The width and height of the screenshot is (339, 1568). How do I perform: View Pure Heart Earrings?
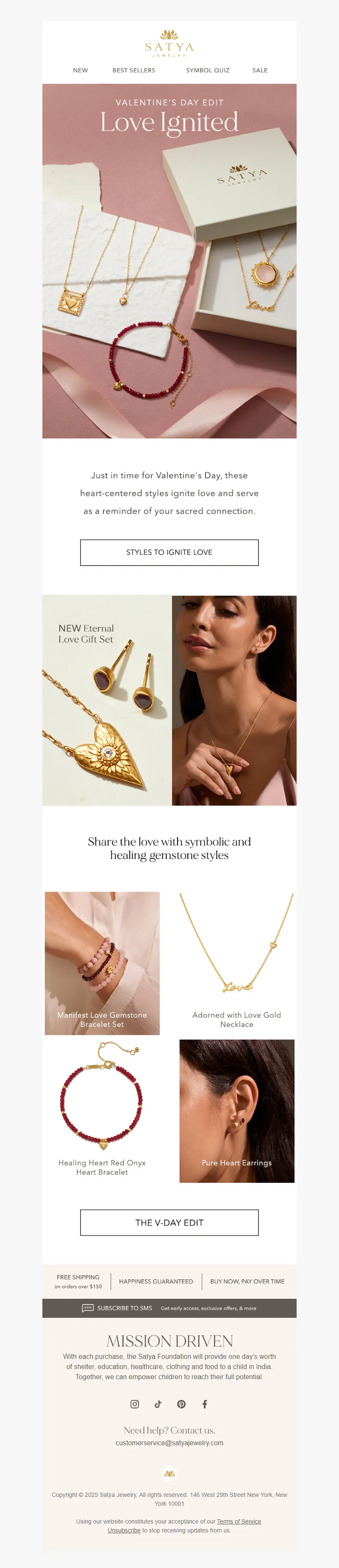tap(236, 1111)
